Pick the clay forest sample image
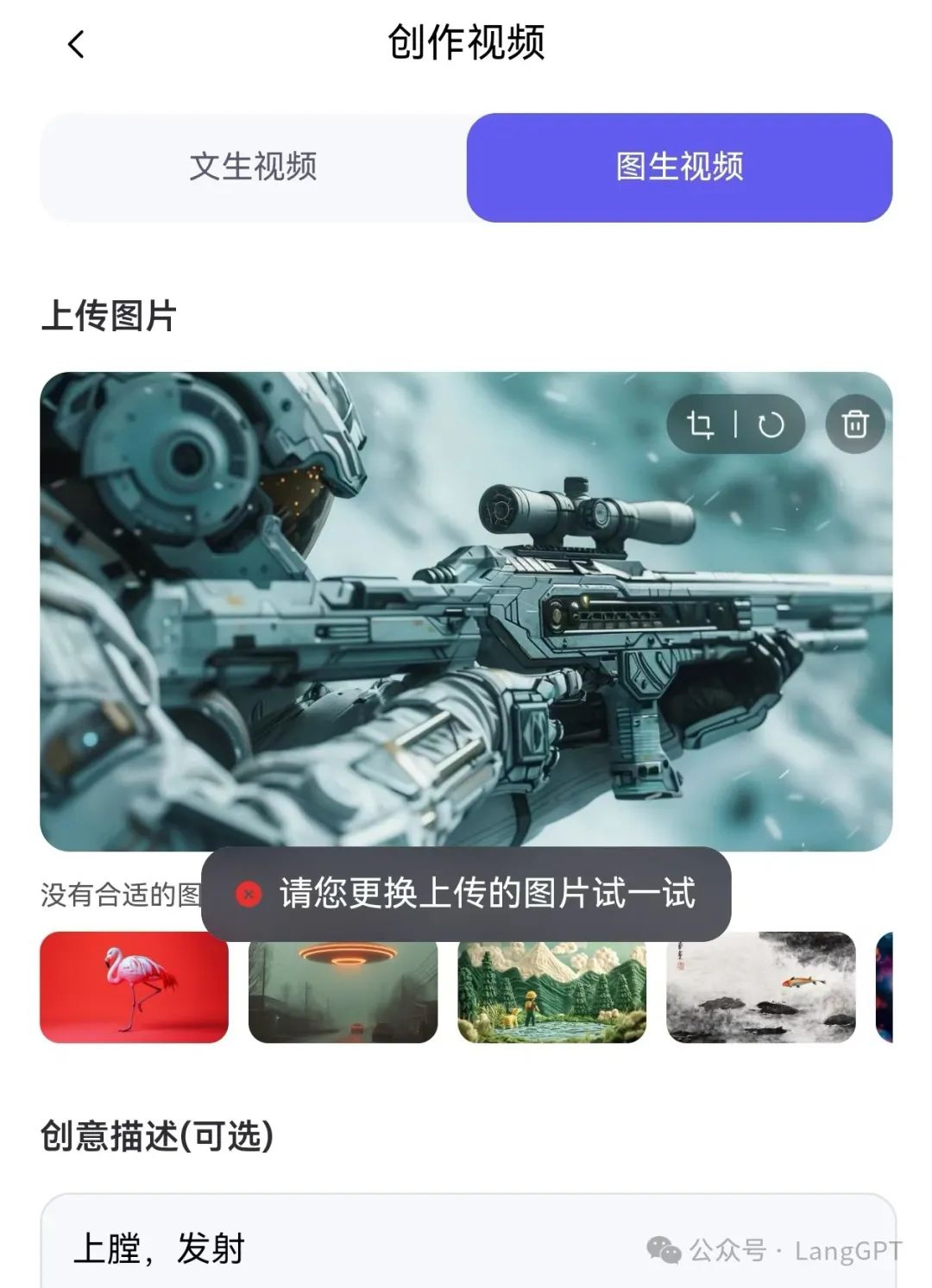 [551, 987]
